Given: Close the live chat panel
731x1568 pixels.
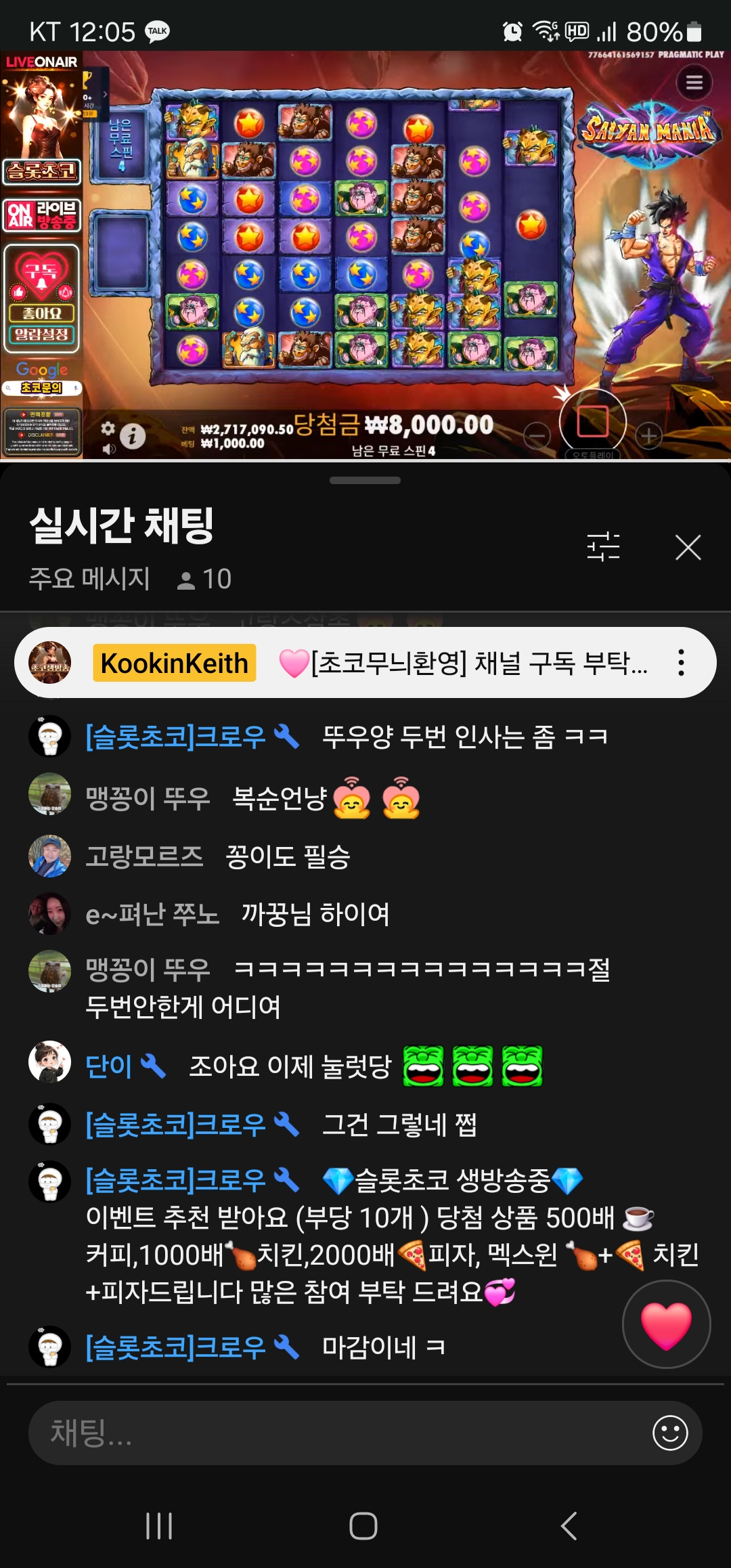Looking at the screenshot, I should [x=688, y=547].
